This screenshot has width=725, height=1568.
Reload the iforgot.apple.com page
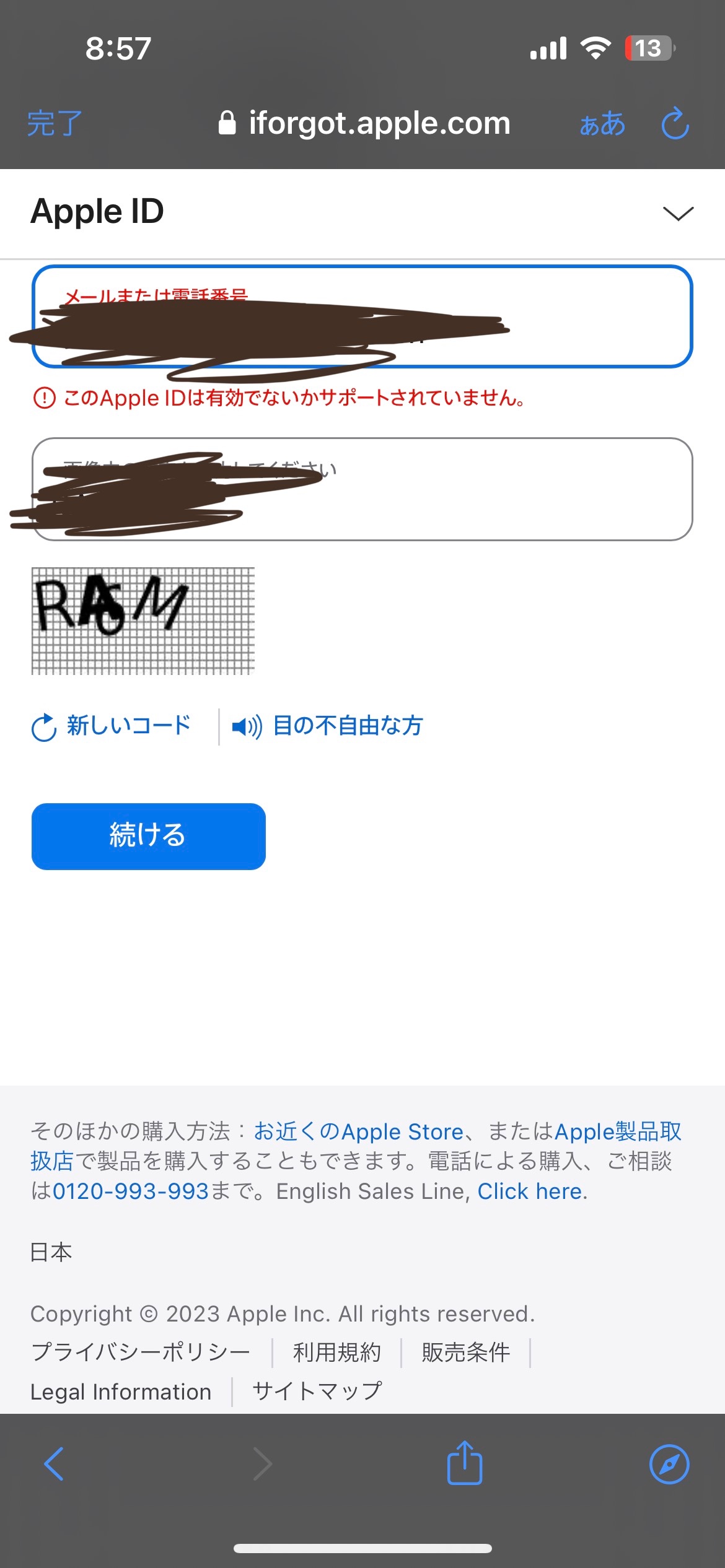click(675, 124)
